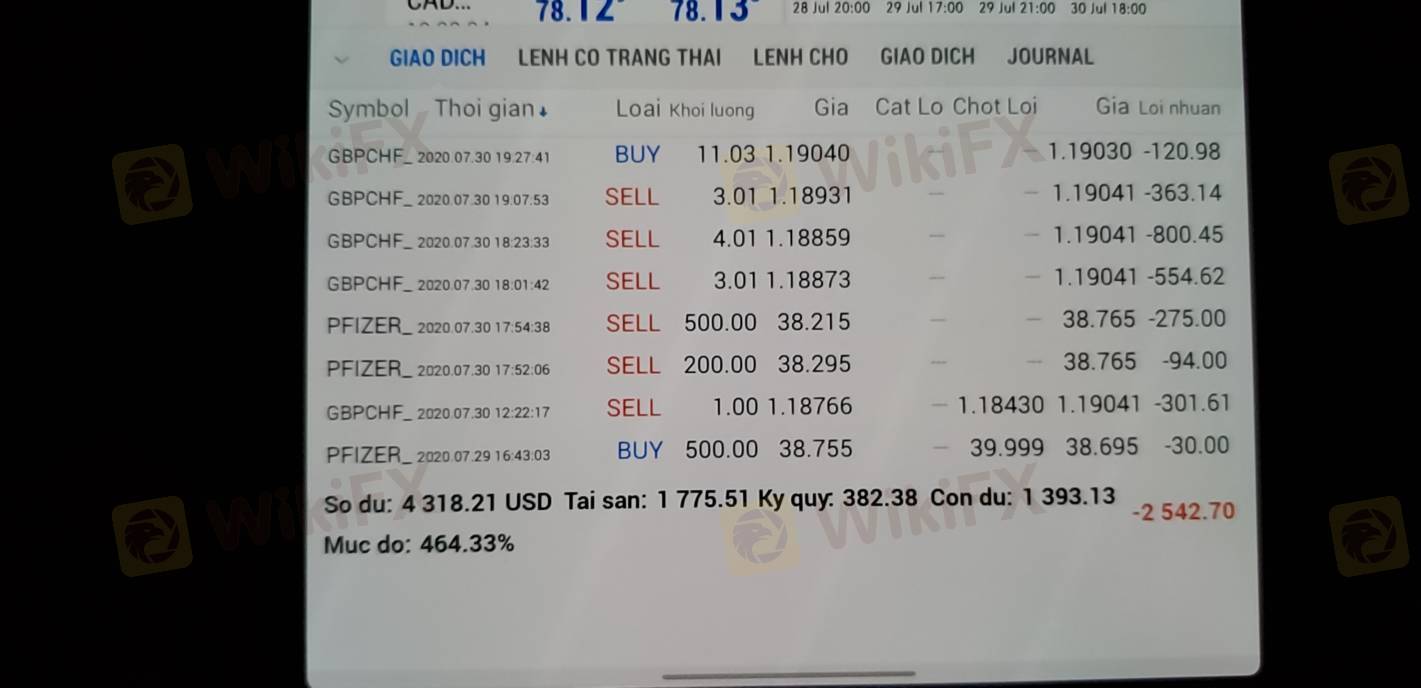This screenshot has height=688, width=1421.
Task: Select the GIAO DICH tab next to JOURNAL
Action: point(927,56)
